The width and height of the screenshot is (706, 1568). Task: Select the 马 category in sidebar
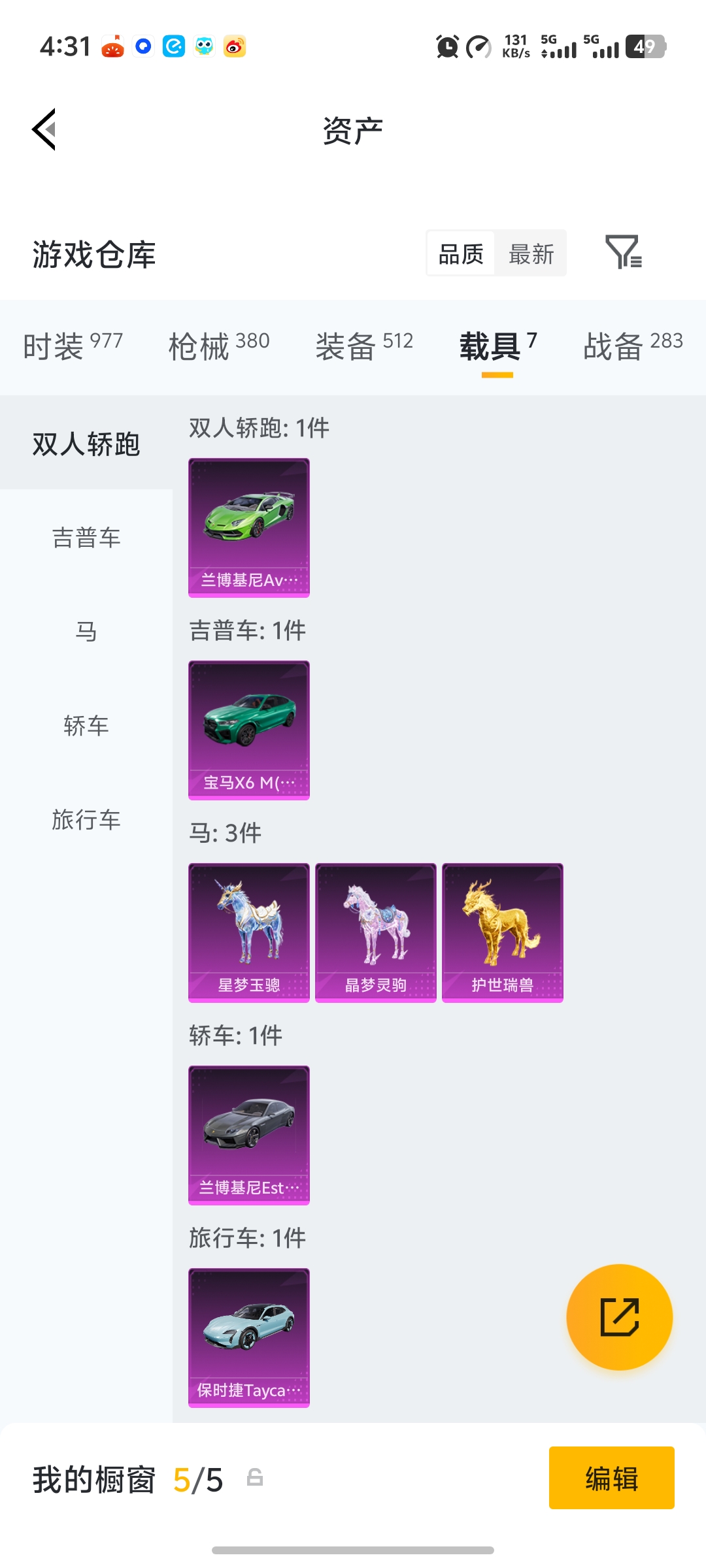click(86, 630)
